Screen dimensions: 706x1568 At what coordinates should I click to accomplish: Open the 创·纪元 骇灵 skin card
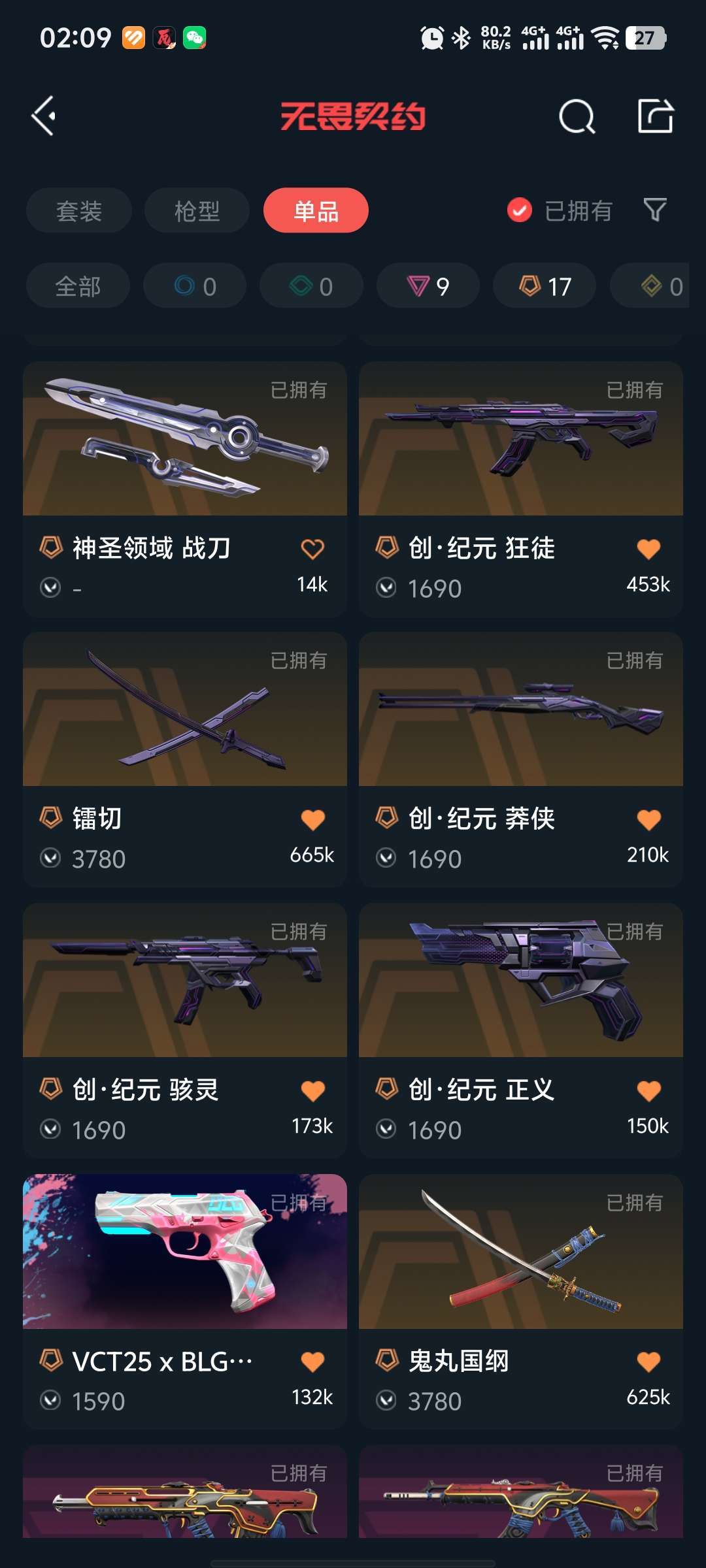click(185, 1031)
